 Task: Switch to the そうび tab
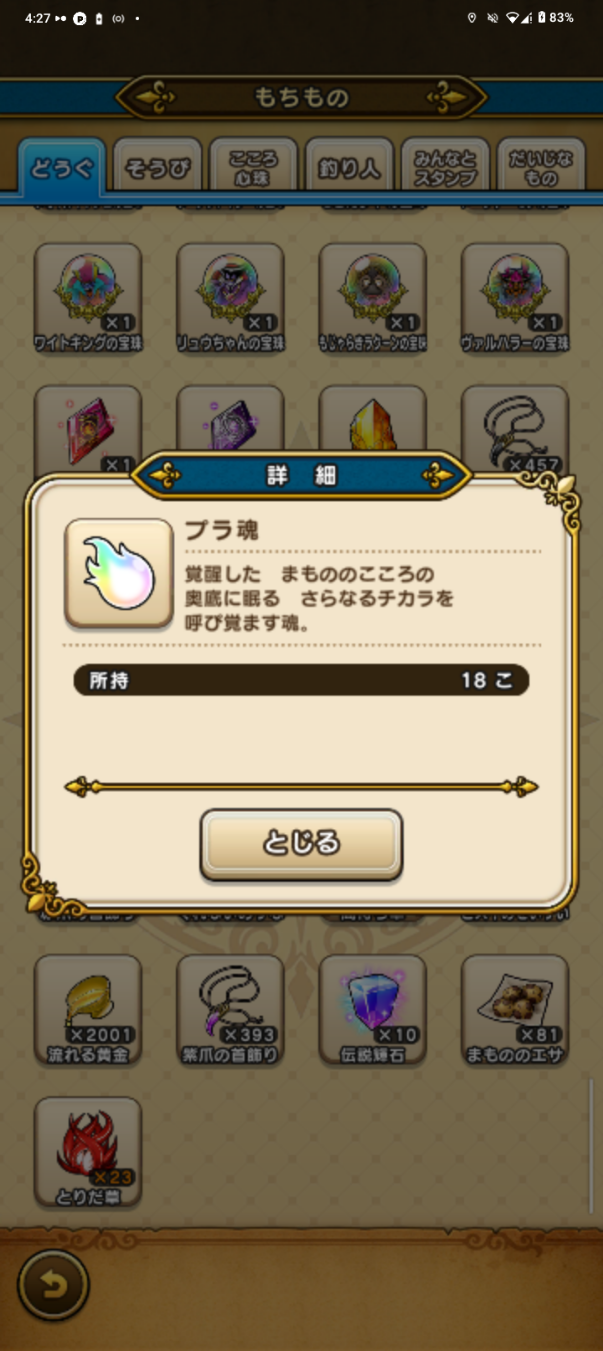tap(157, 167)
